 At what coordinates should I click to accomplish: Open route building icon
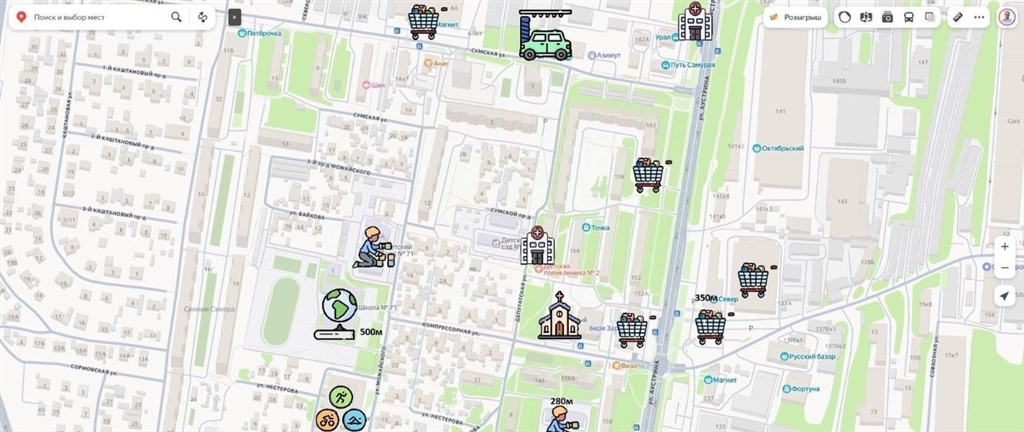point(203,17)
